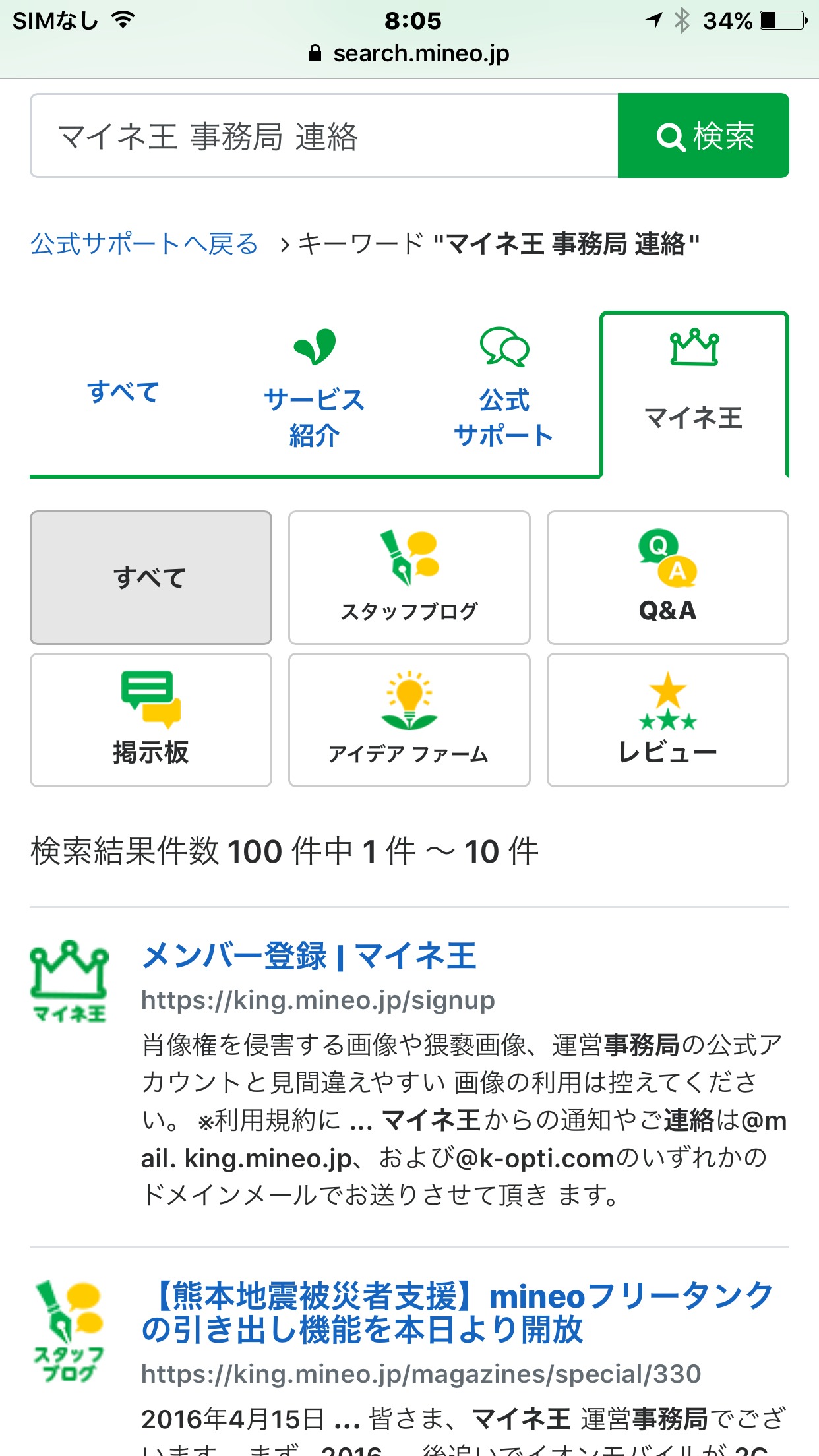
Task: Filter results by 掲示板
Action: 151,720
